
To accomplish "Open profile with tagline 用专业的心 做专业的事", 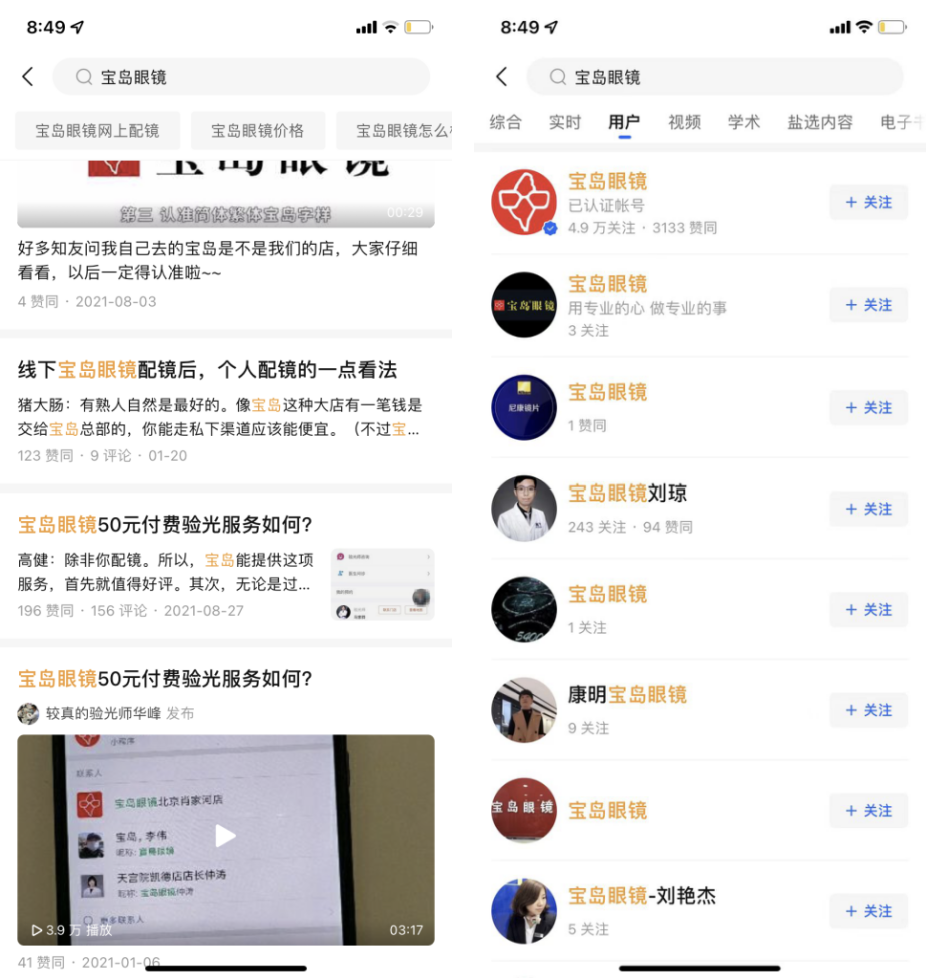I will [647, 307].
